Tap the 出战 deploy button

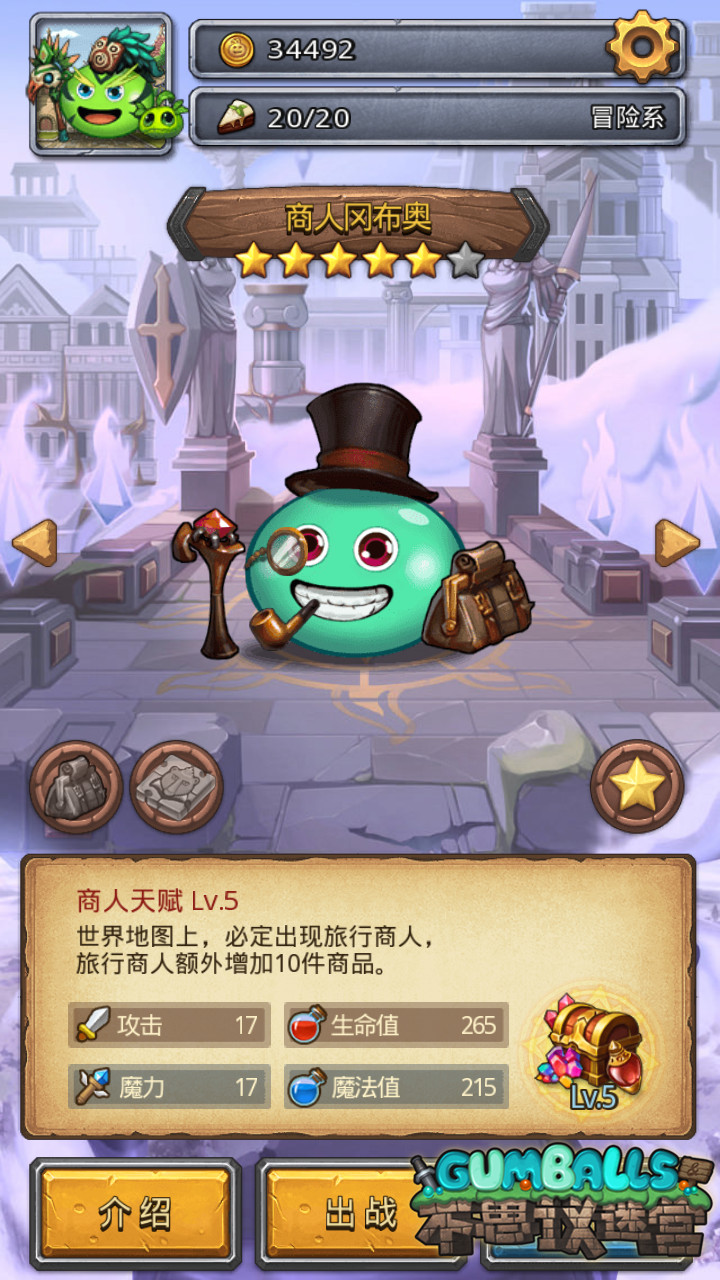pos(345,1214)
